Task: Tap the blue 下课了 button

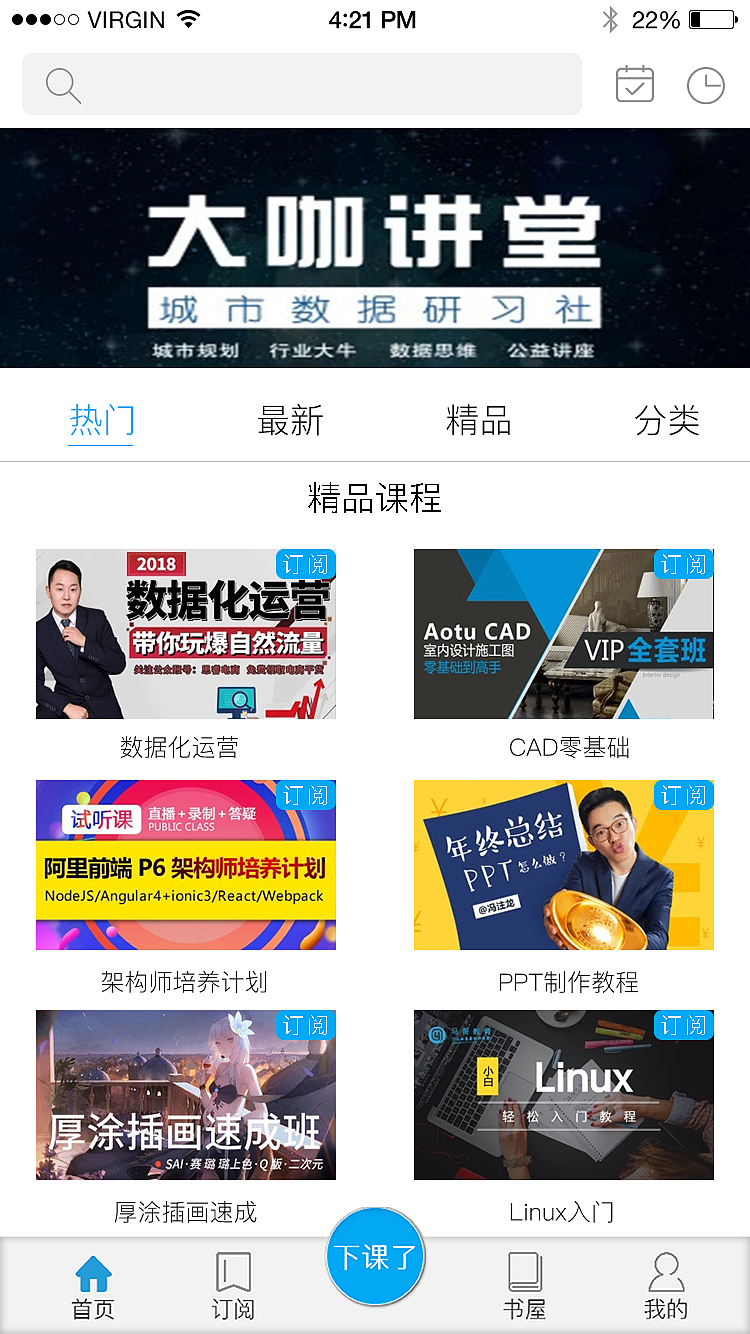Action: [x=375, y=1257]
